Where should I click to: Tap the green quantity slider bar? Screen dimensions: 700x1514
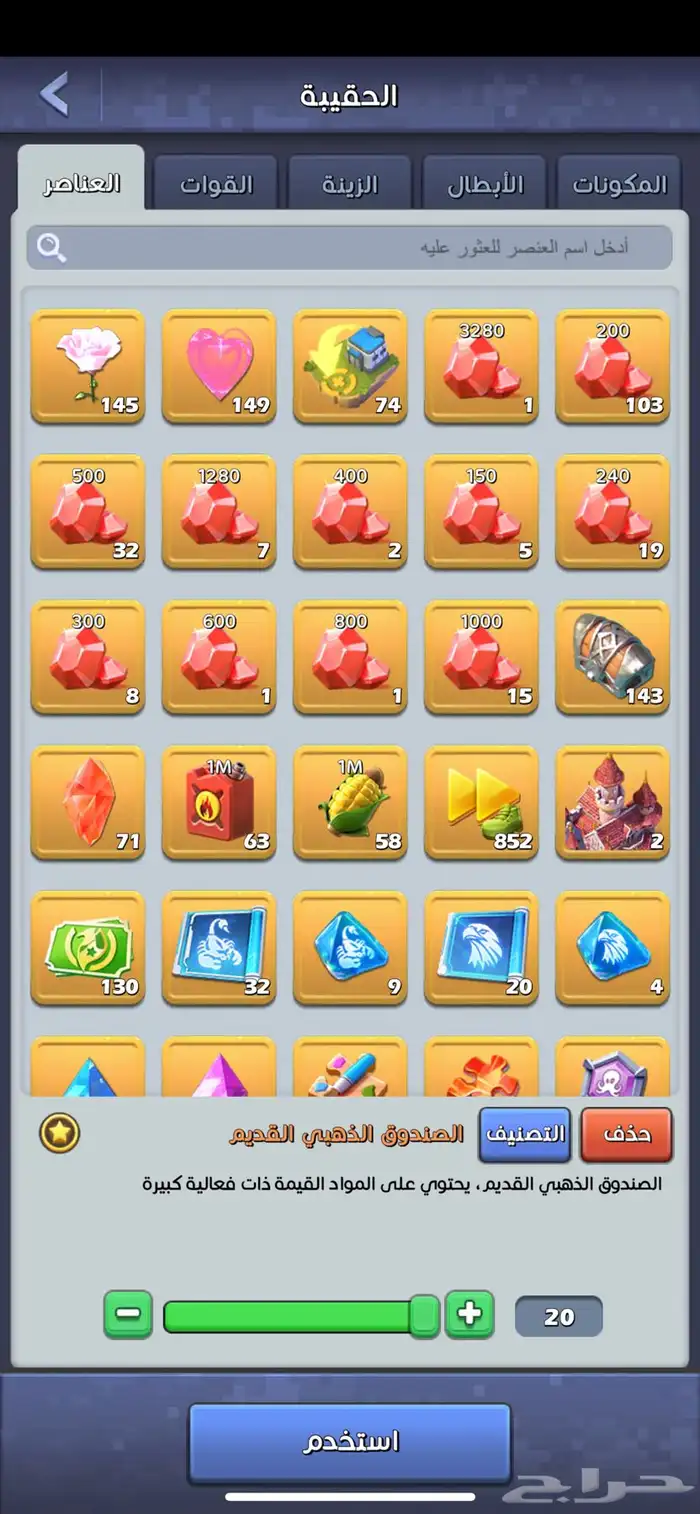[x=299, y=1316]
